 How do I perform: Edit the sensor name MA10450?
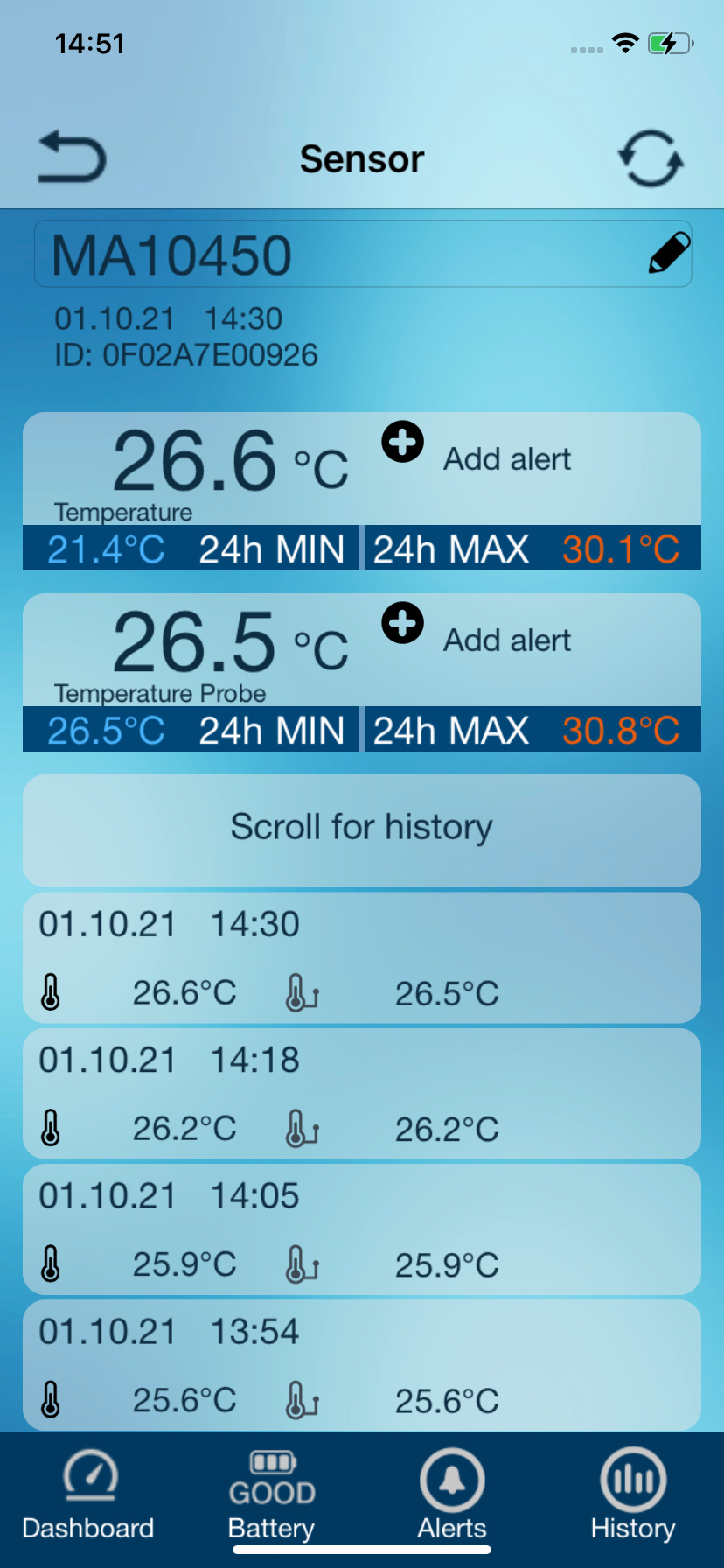point(669,254)
